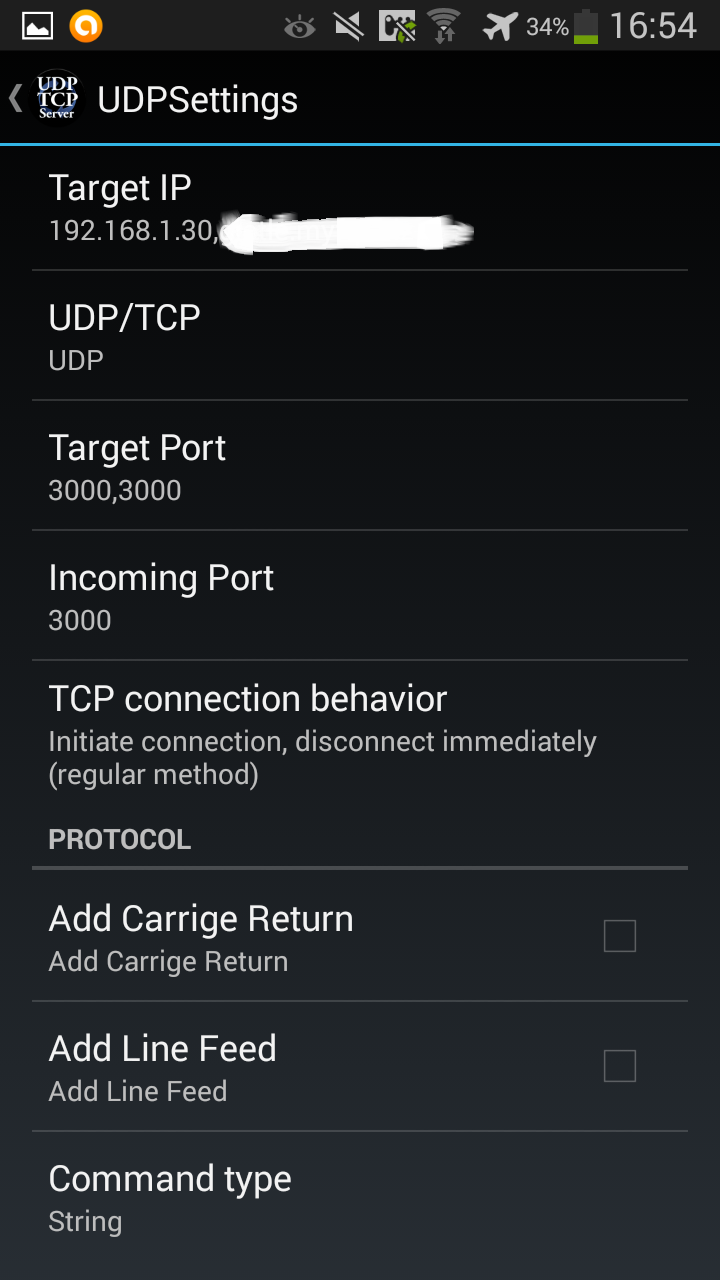Check the Add Line Feed box
Image resolution: width=720 pixels, height=1280 pixels.
[x=619, y=1067]
